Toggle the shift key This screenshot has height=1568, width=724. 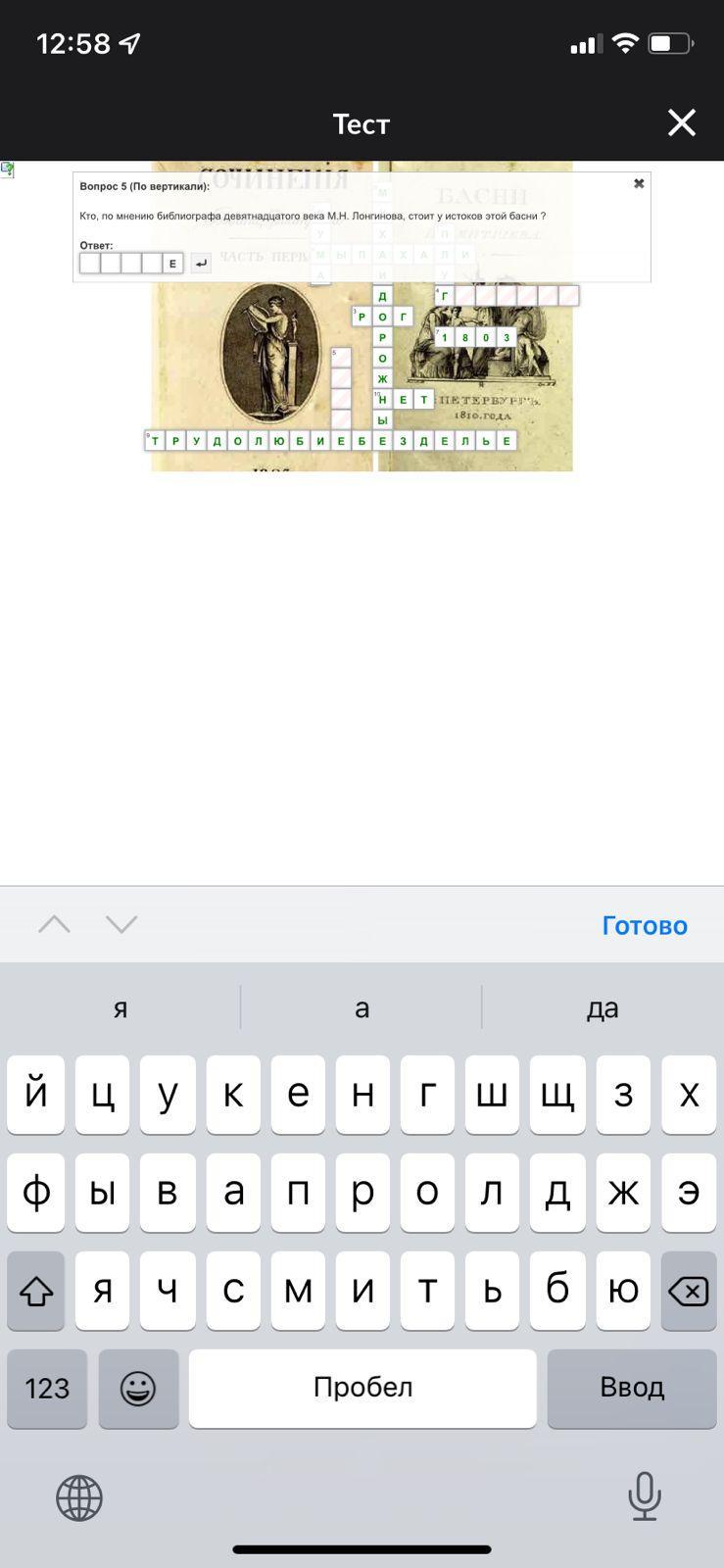click(36, 1291)
